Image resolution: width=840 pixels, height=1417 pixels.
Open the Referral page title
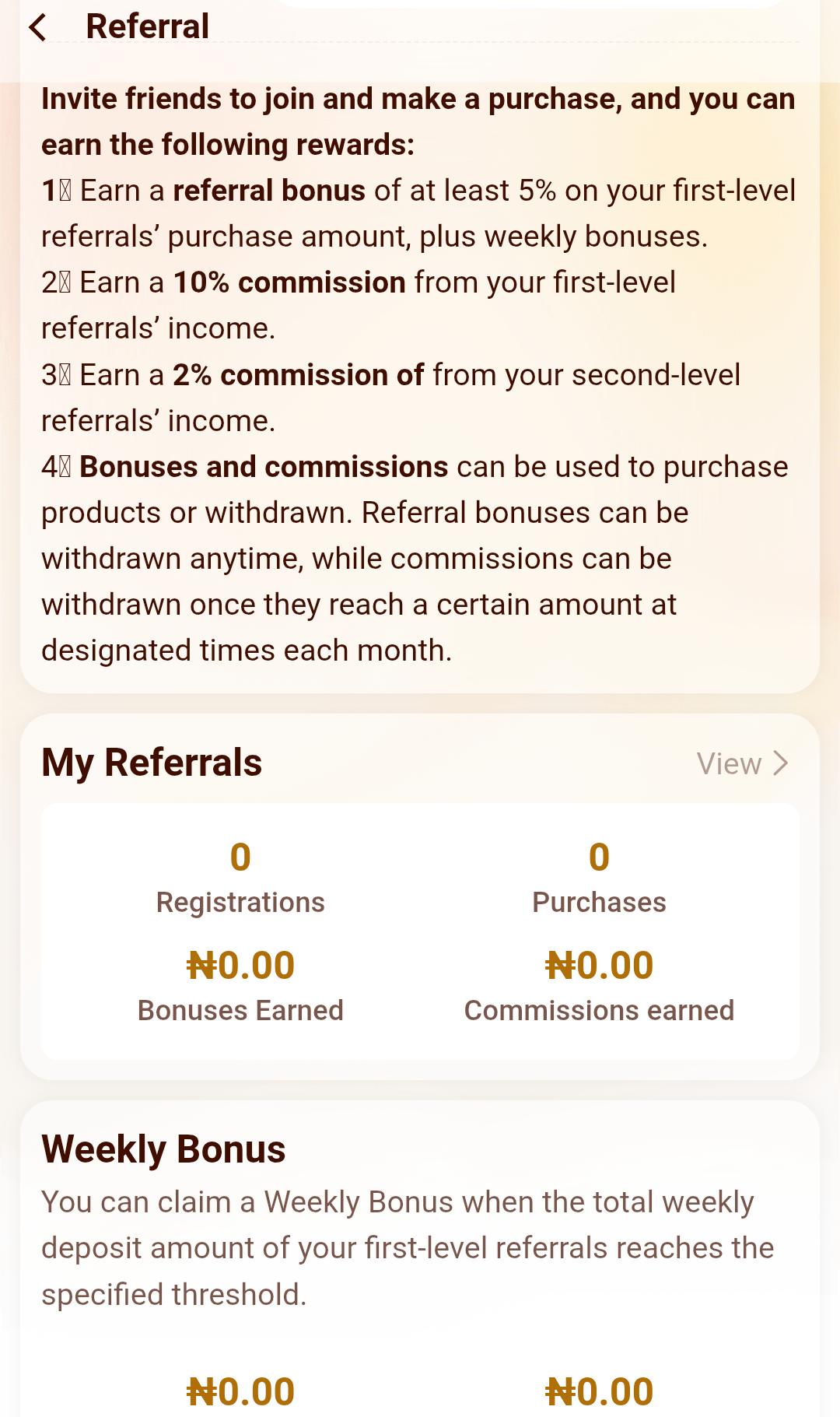[148, 26]
